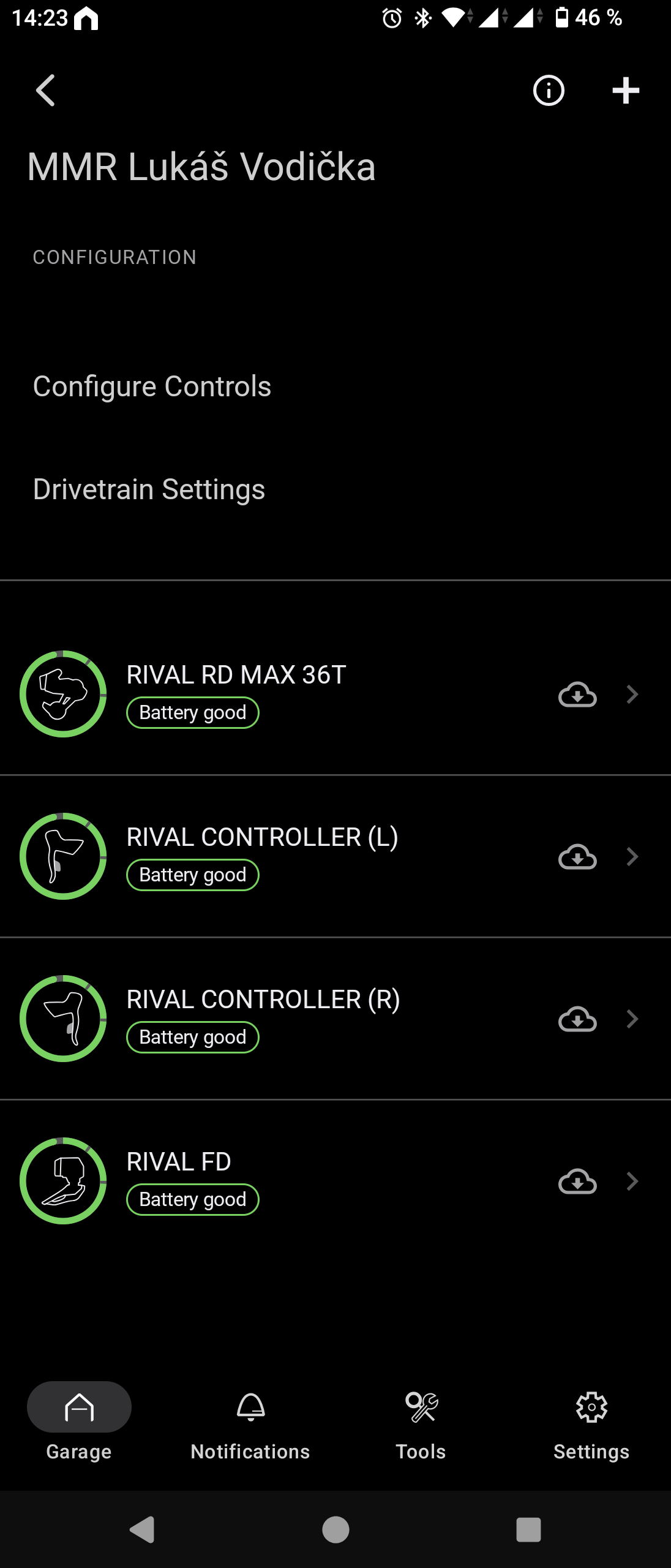Open the RIVAL CONTROLLER (R) device

263,1000
